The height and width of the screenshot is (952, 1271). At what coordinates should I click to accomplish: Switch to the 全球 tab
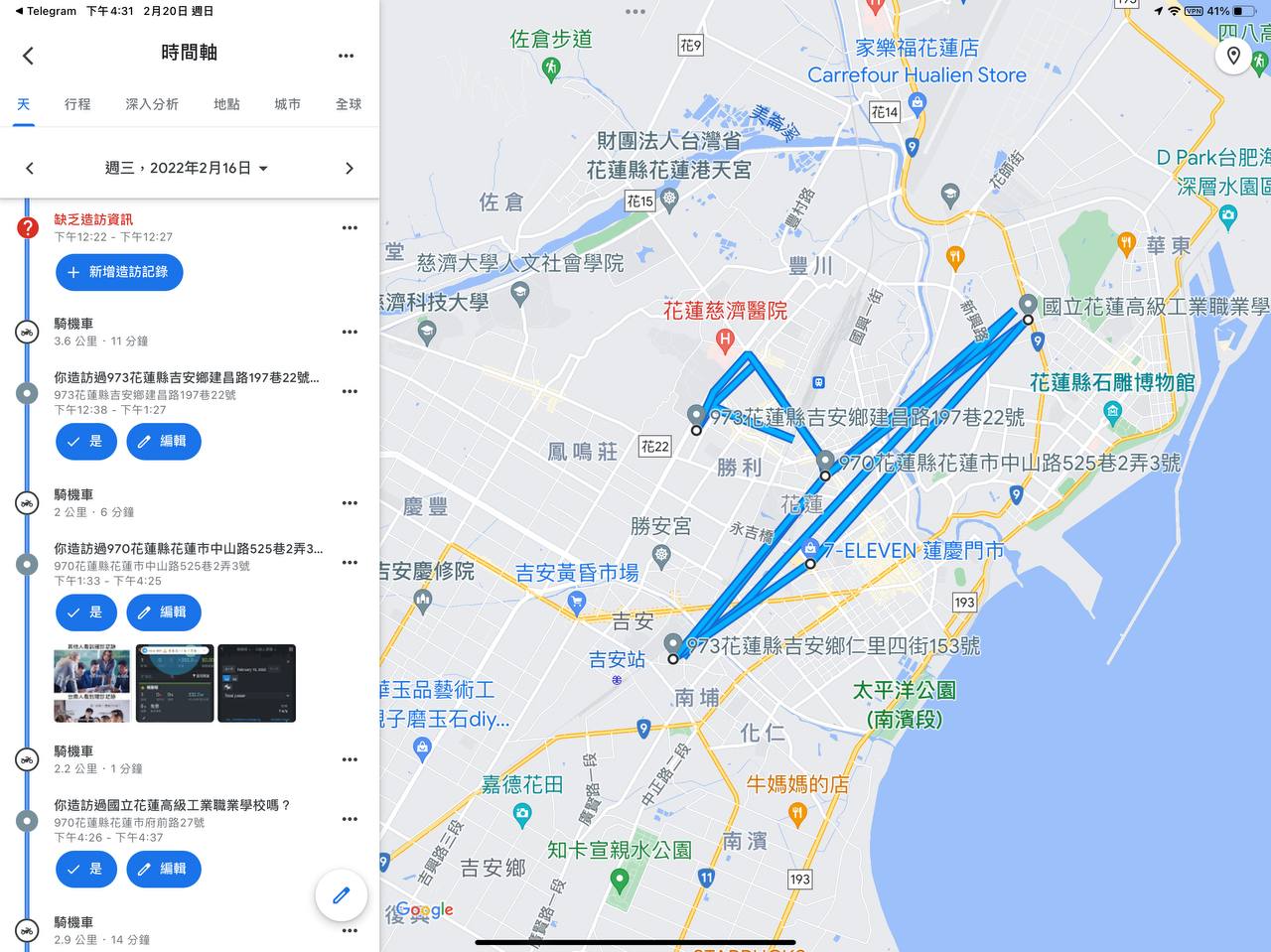click(349, 104)
